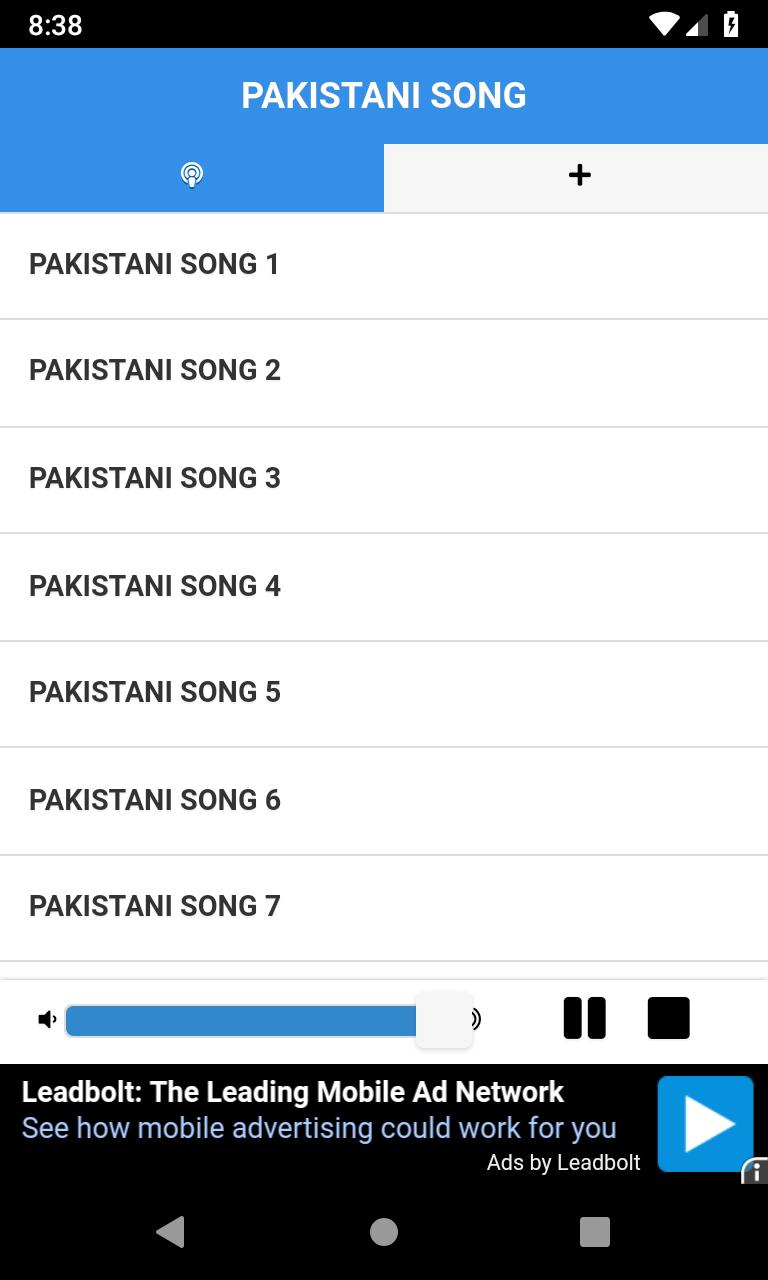Stop the playing song
The height and width of the screenshot is (1280, 768).
tap(669, 1018)
